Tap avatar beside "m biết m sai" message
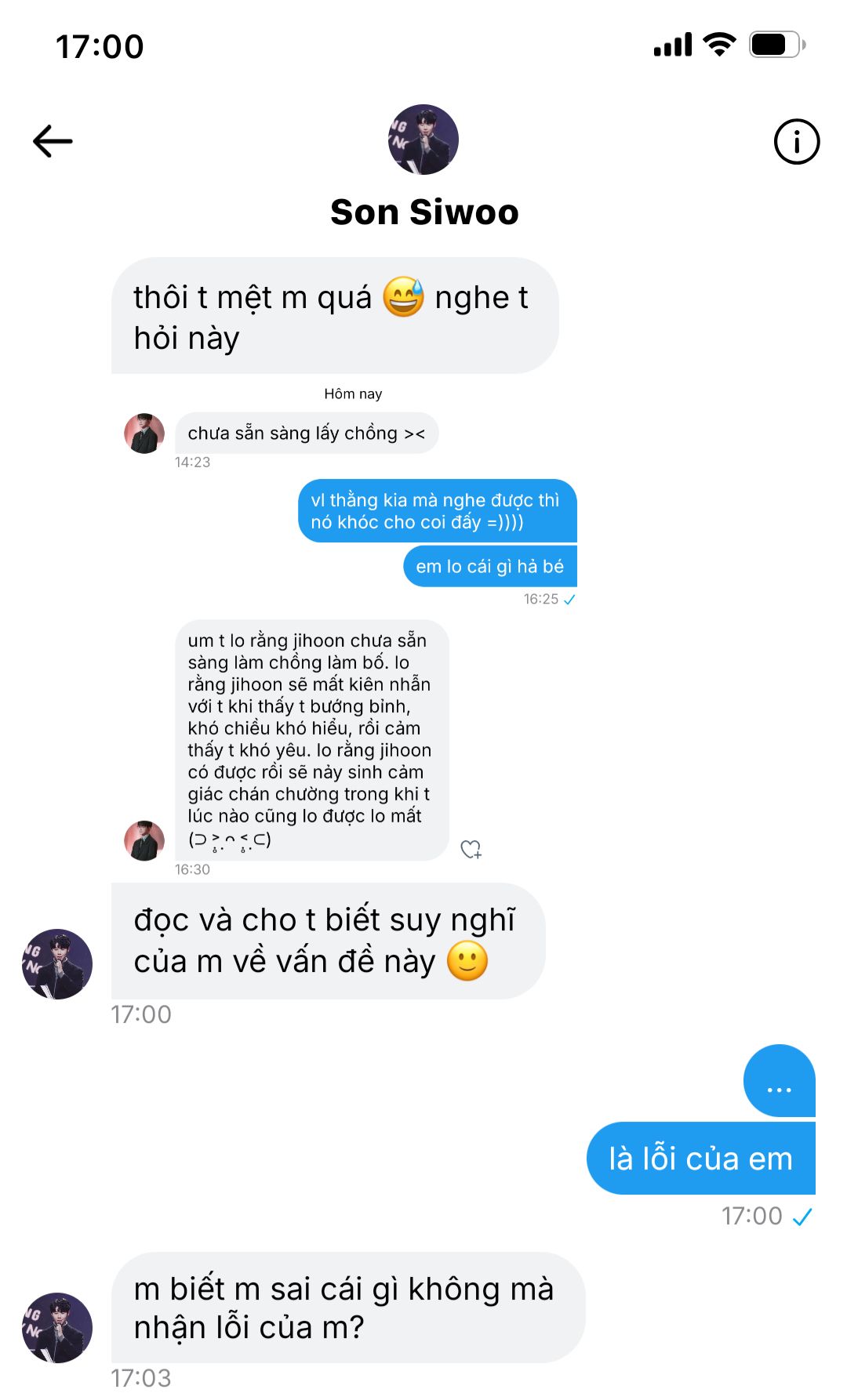 point(57,1327)
